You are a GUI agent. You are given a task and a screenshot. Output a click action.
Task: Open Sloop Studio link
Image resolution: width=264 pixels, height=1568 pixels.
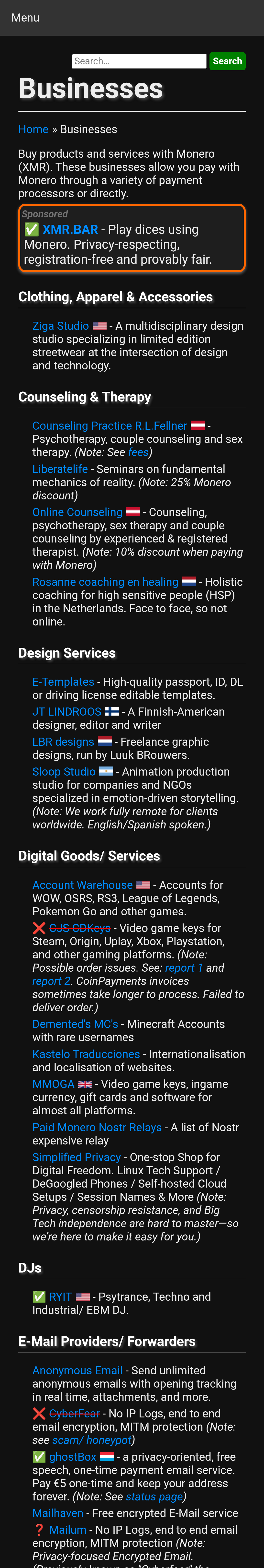(64, 771)
